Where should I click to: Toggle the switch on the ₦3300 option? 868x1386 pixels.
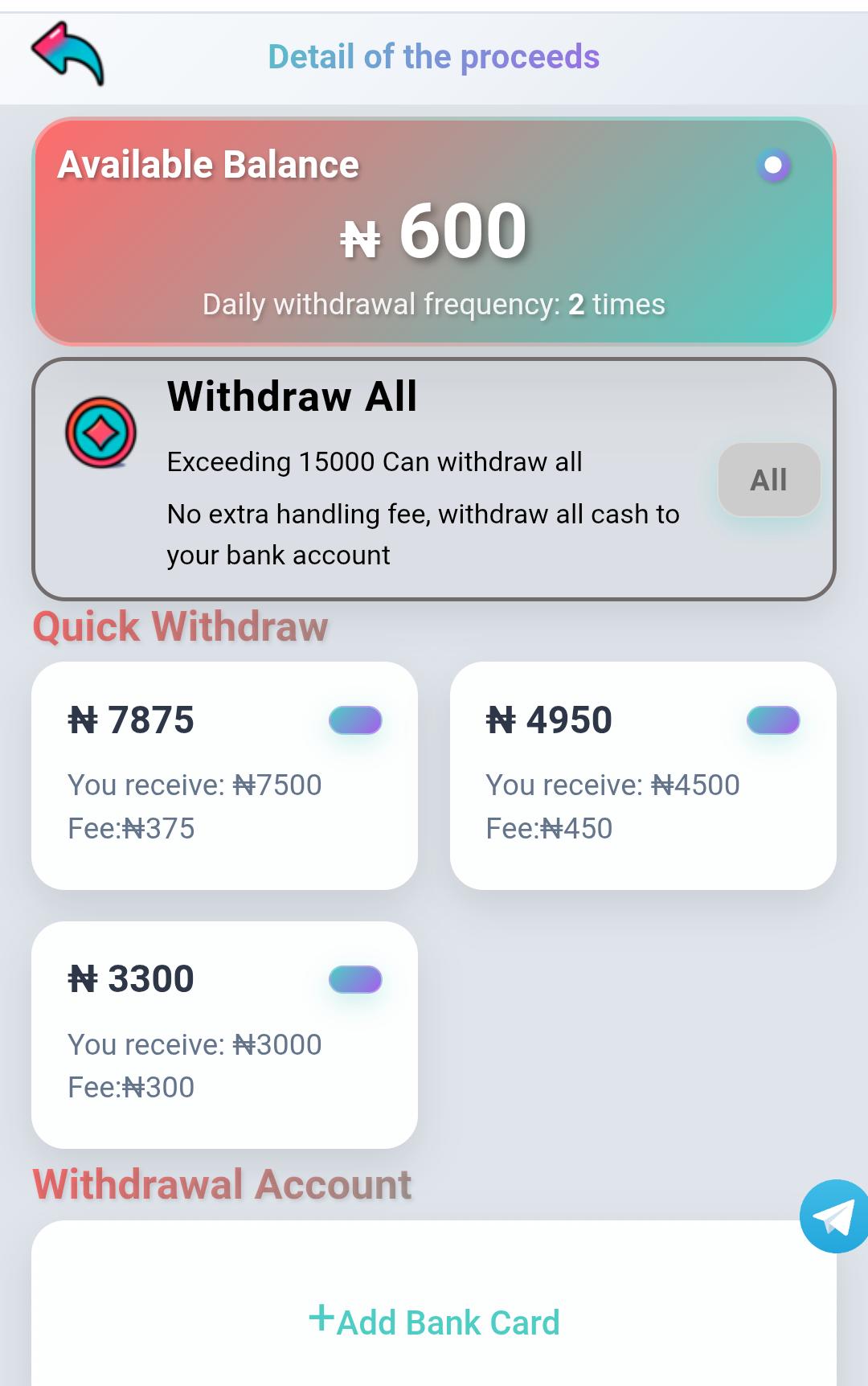tap(354, 979)
